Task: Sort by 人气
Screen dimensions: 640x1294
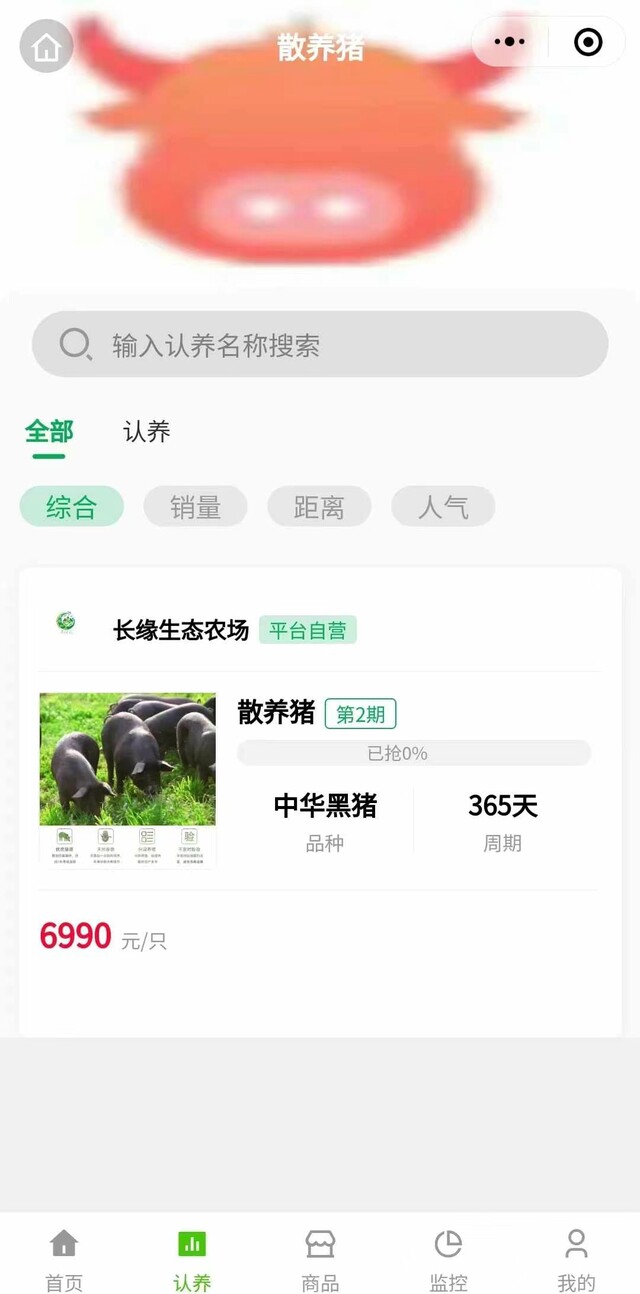Action: [x=443, y=507]
